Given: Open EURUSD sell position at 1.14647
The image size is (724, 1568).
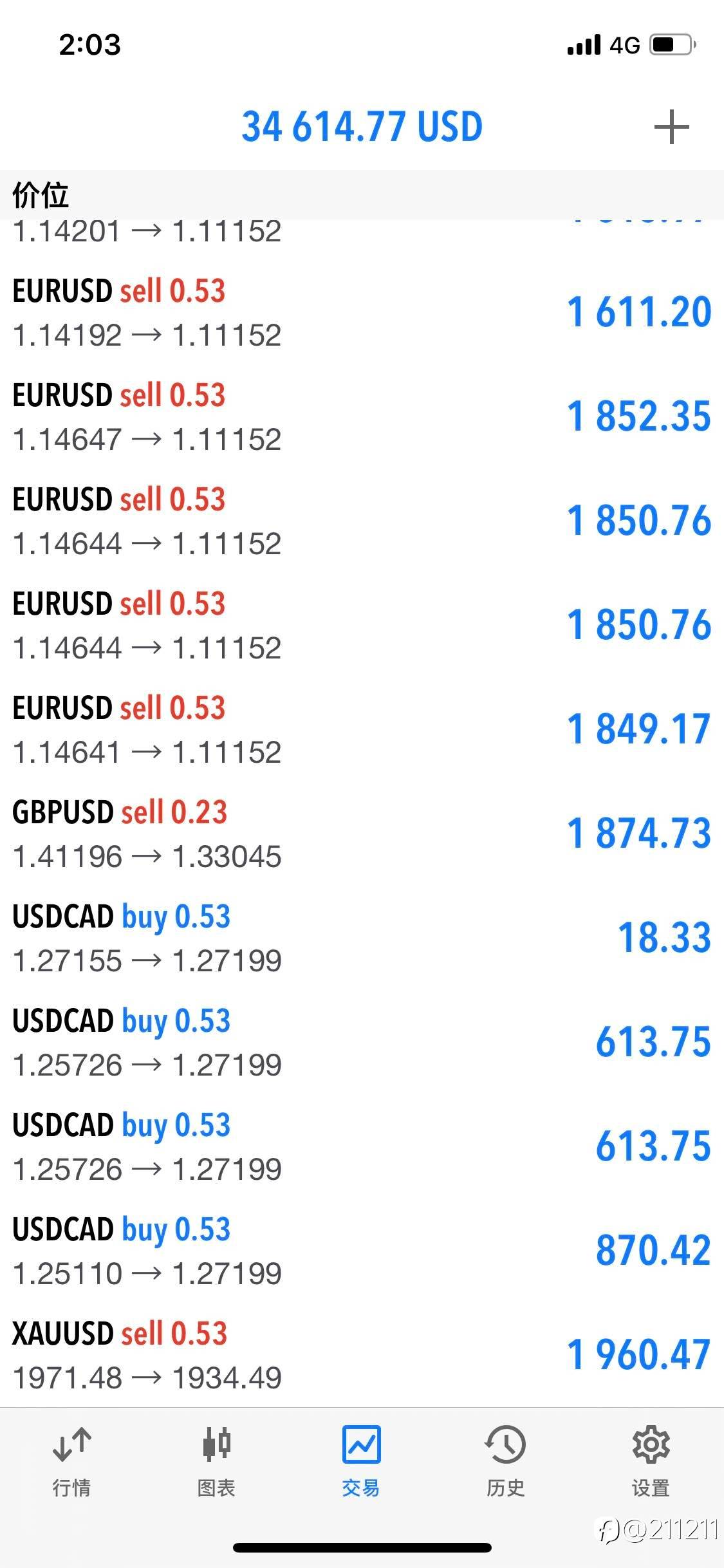Looking at the screenshot, I should tap(362, 417).
